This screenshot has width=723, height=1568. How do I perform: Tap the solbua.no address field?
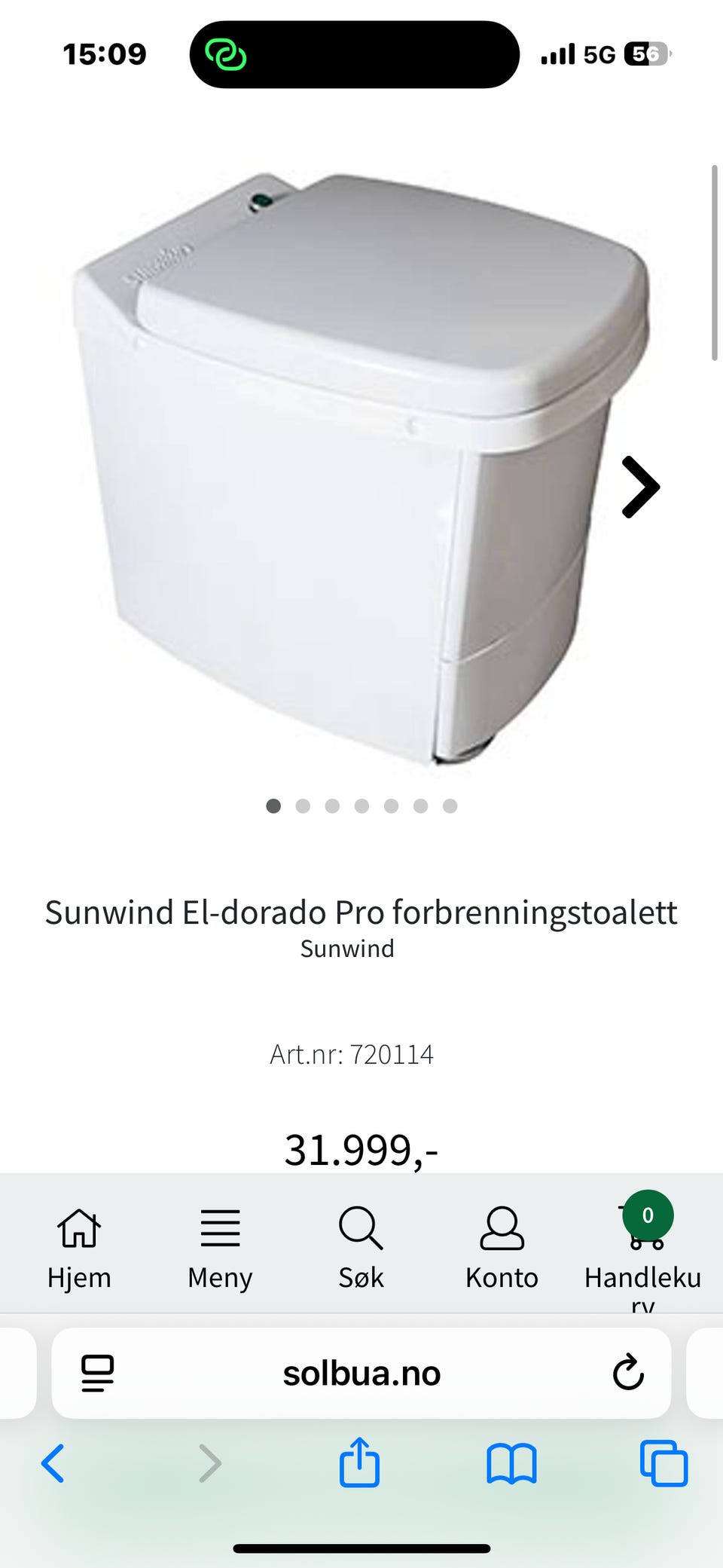pyautogui.click(x=361, y=1374)
